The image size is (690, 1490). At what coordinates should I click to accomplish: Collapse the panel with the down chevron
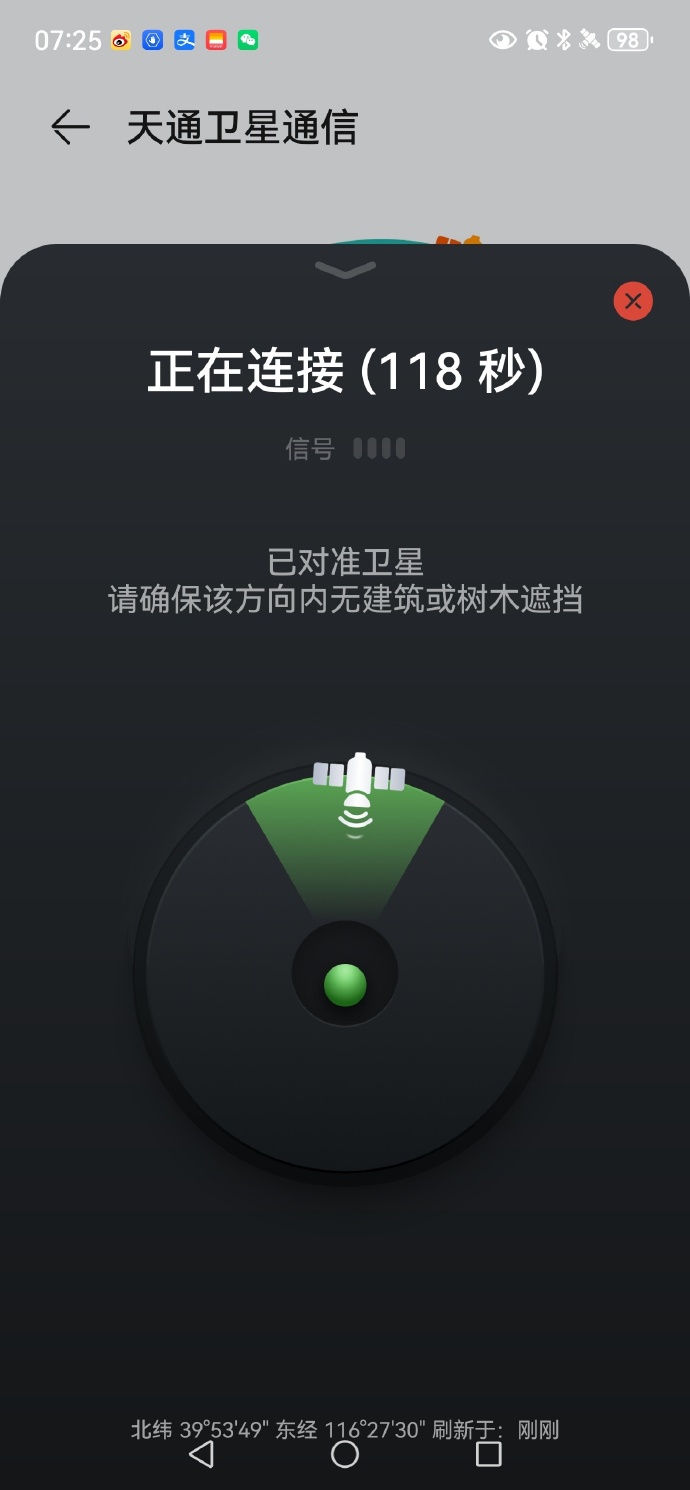pos(345,270)
